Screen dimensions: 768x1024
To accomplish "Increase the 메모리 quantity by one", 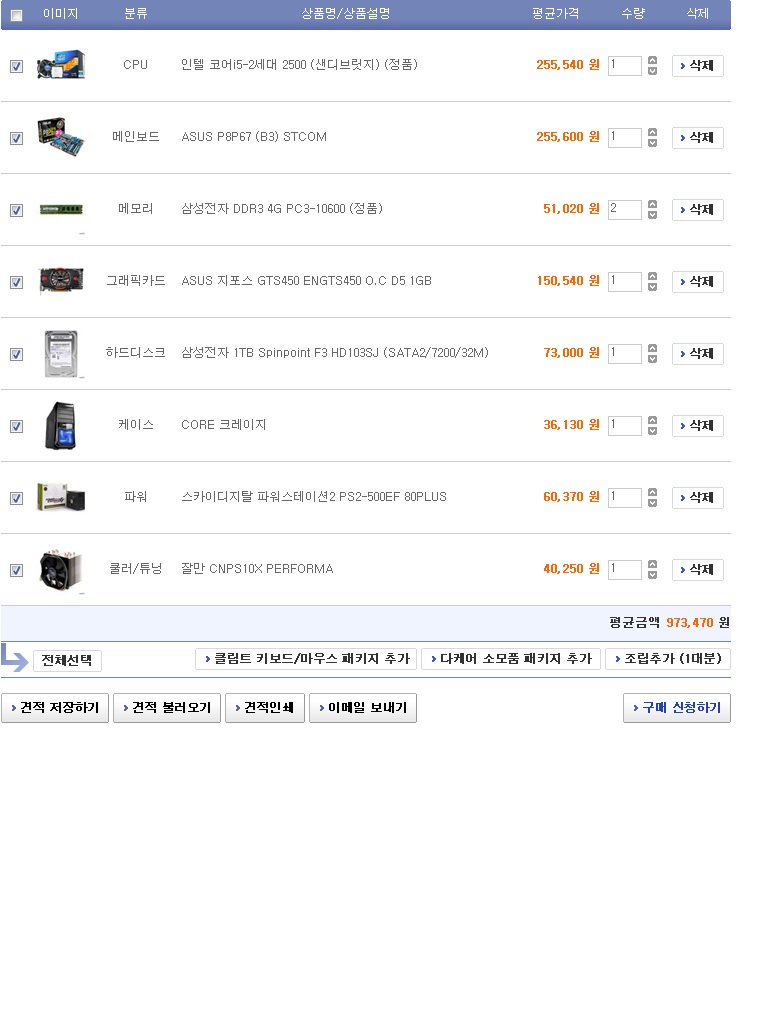I will coord(653,204).
